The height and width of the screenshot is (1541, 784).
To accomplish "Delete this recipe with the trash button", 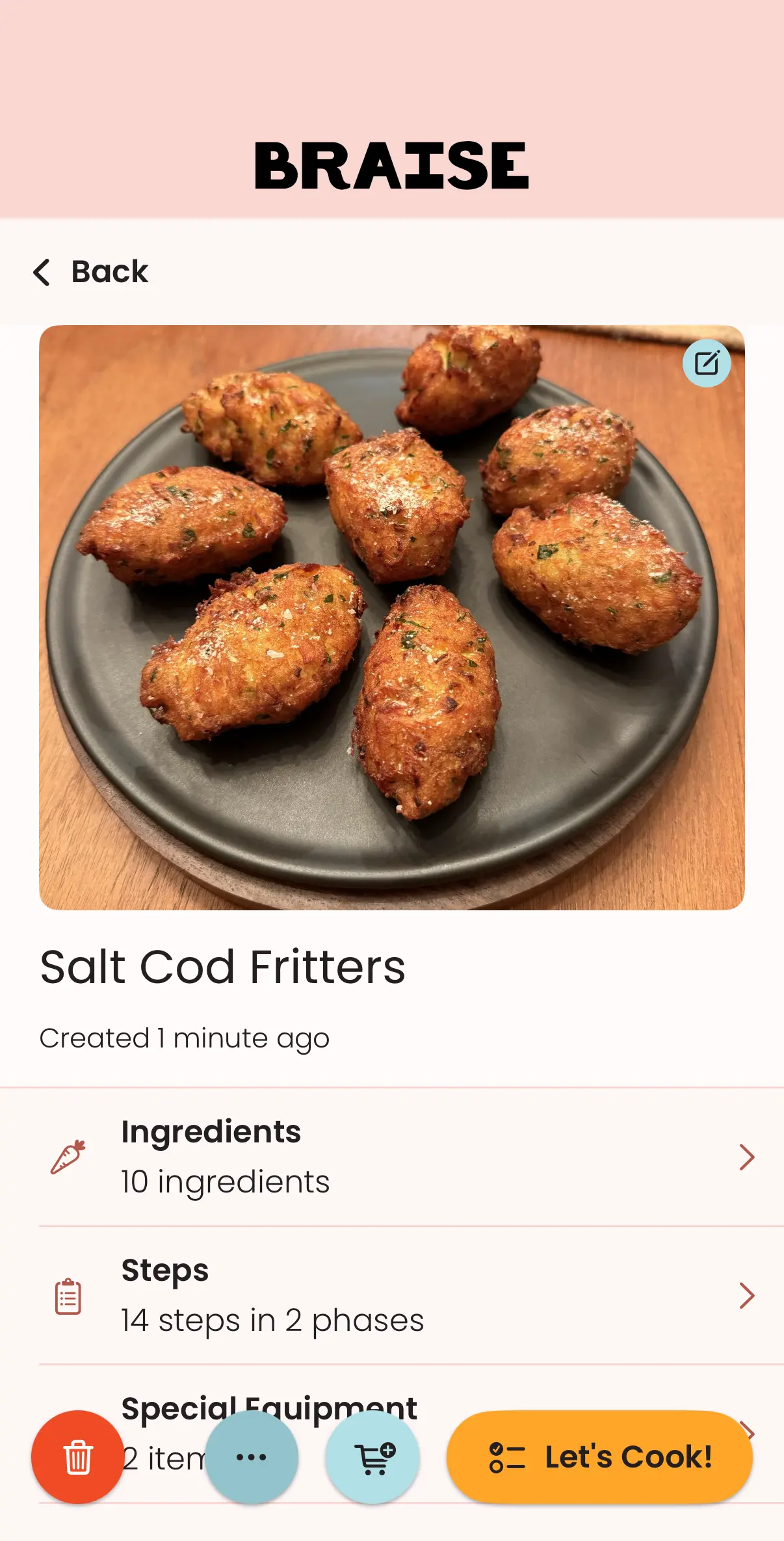I will pos(78,1457).
